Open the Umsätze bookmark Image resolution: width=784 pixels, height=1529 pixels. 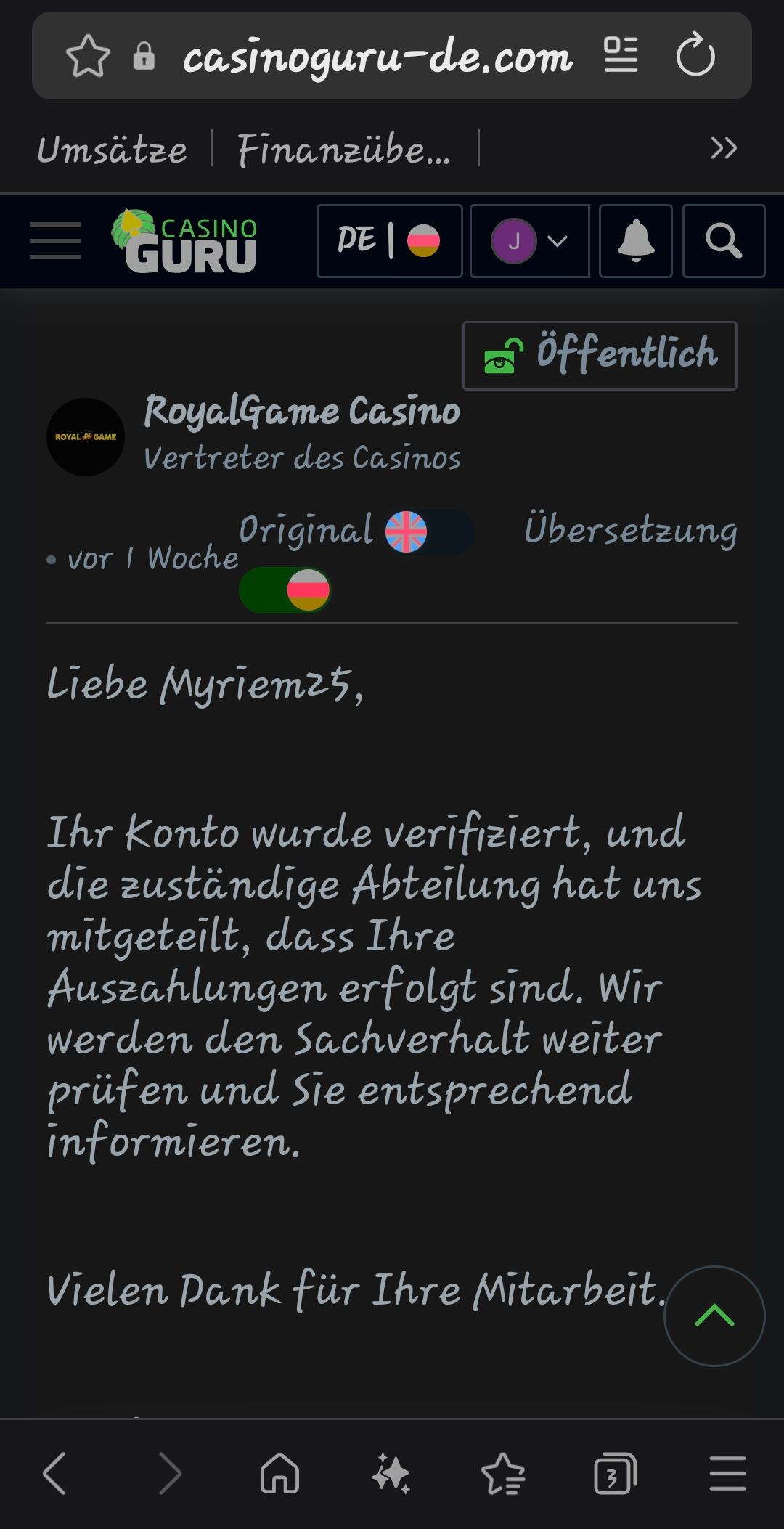tap(113, 150)
